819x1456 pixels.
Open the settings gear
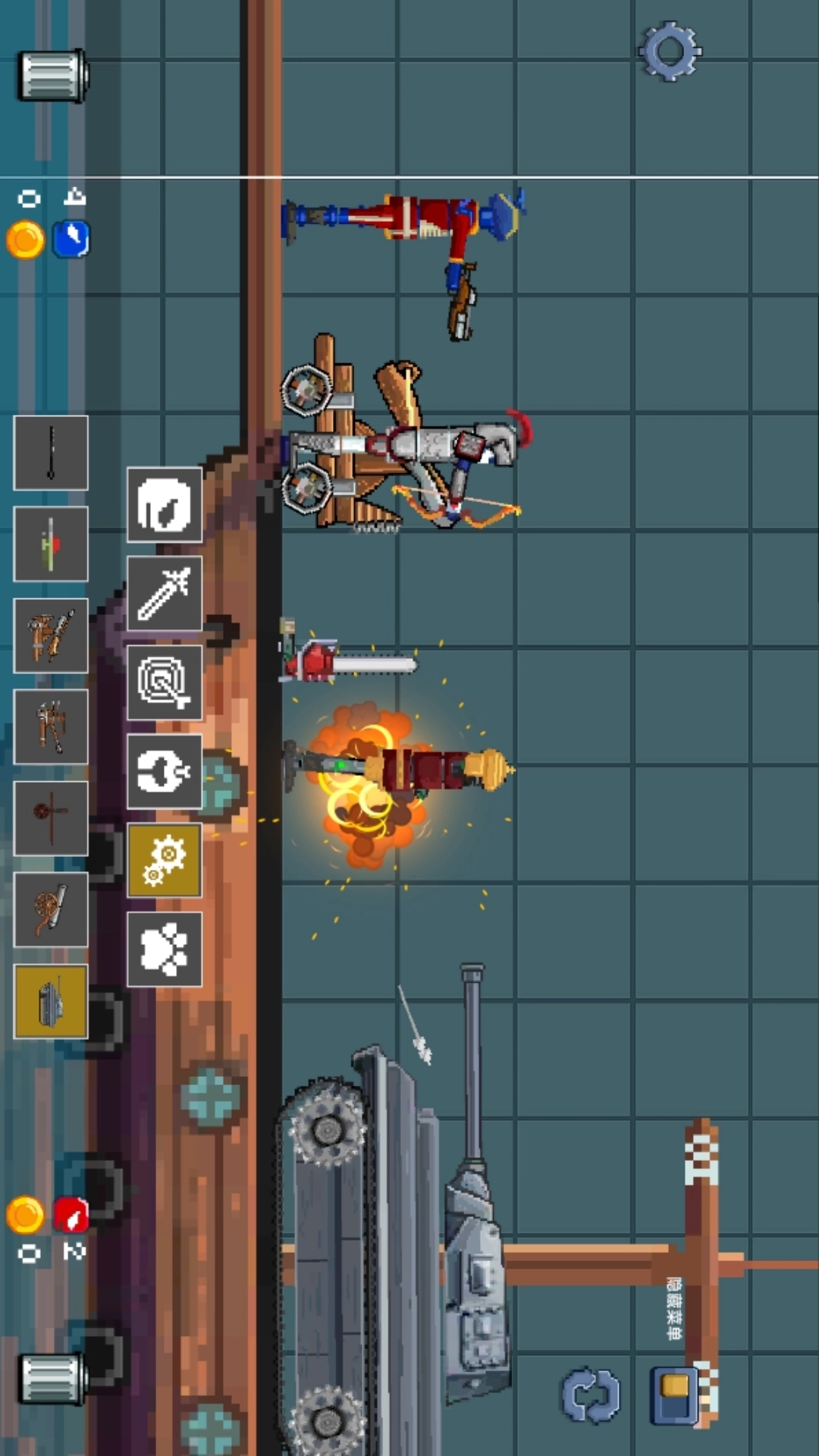[x=670, y=51]
